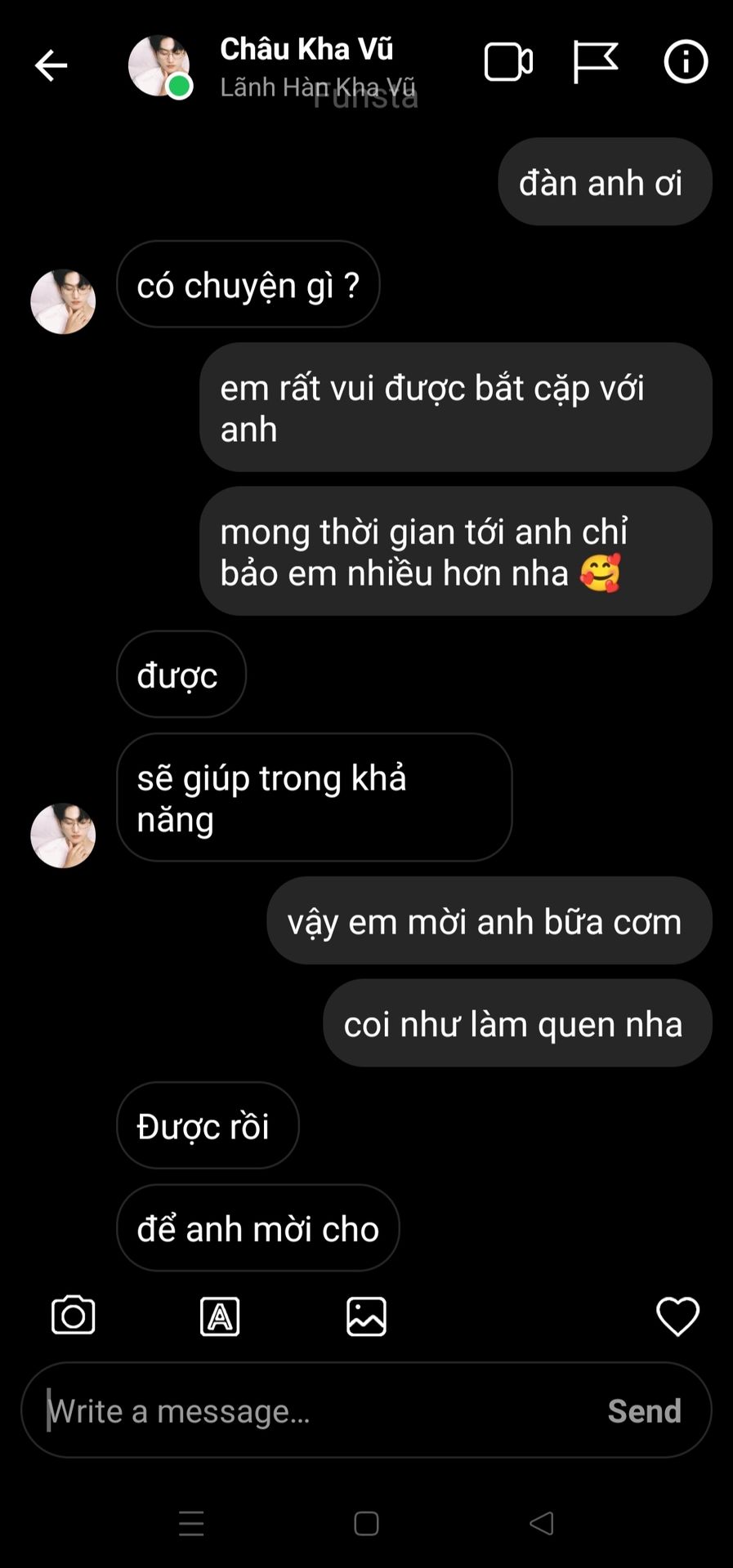The image size is (733, 1568).
Task: Send a heart reaction
Action: pyautogui.click(x=677, y=1316)
